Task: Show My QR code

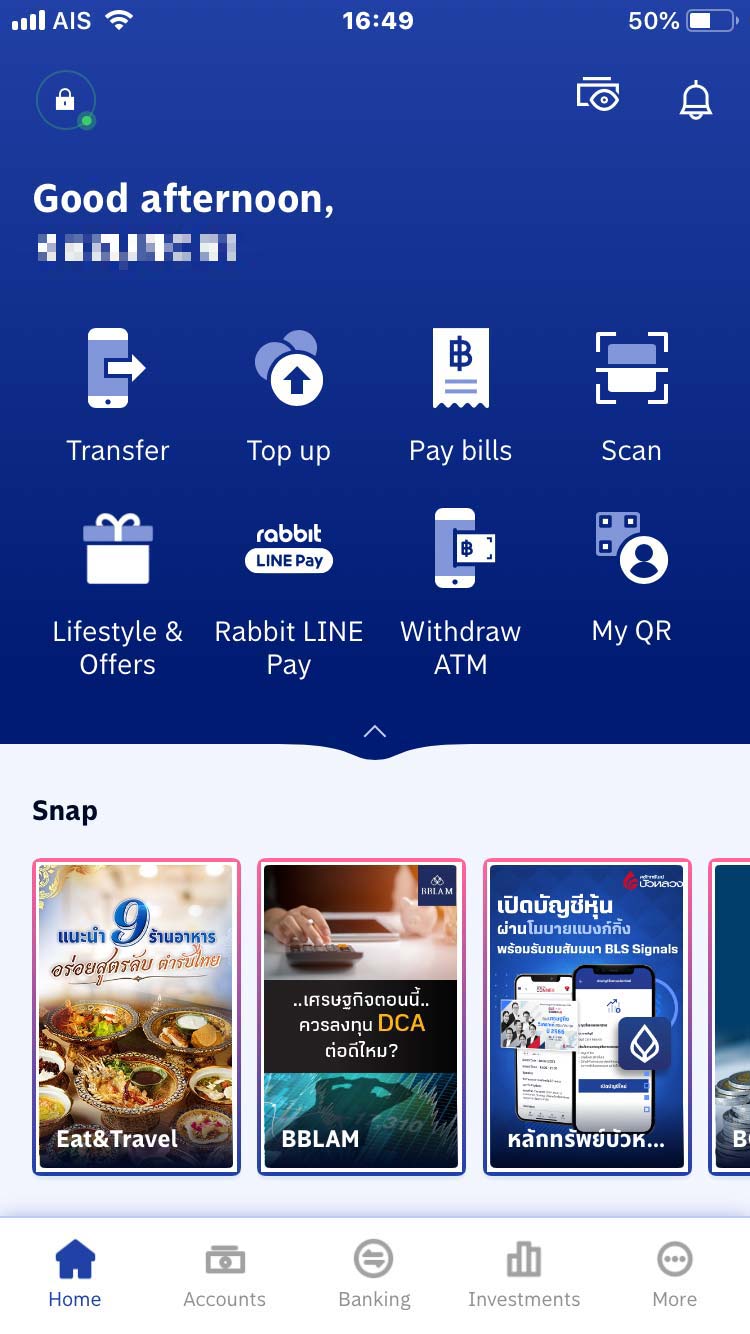Action: pyautogui.click(x=631, y=575)
